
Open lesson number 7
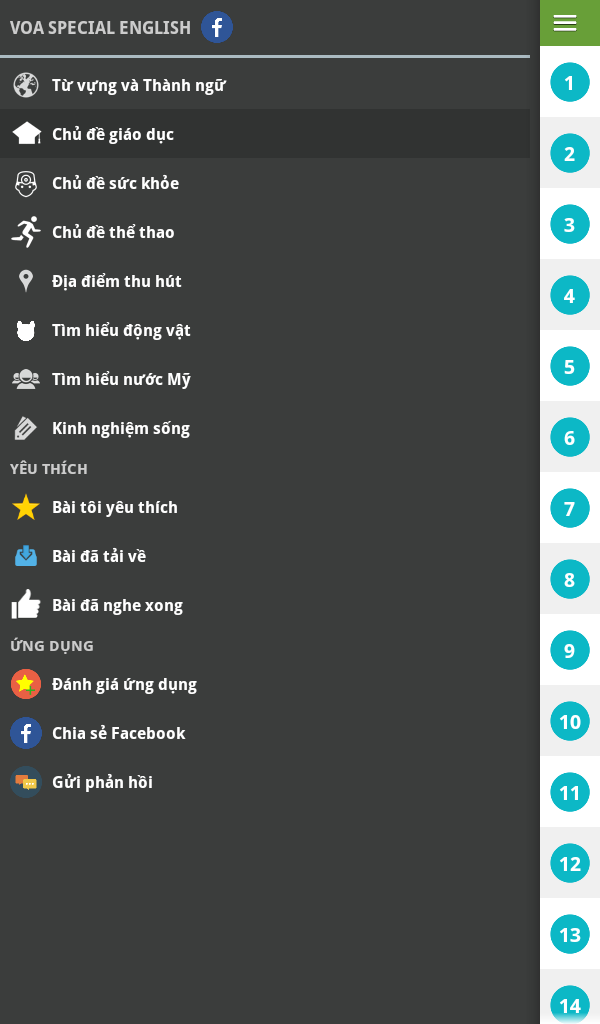569,508
